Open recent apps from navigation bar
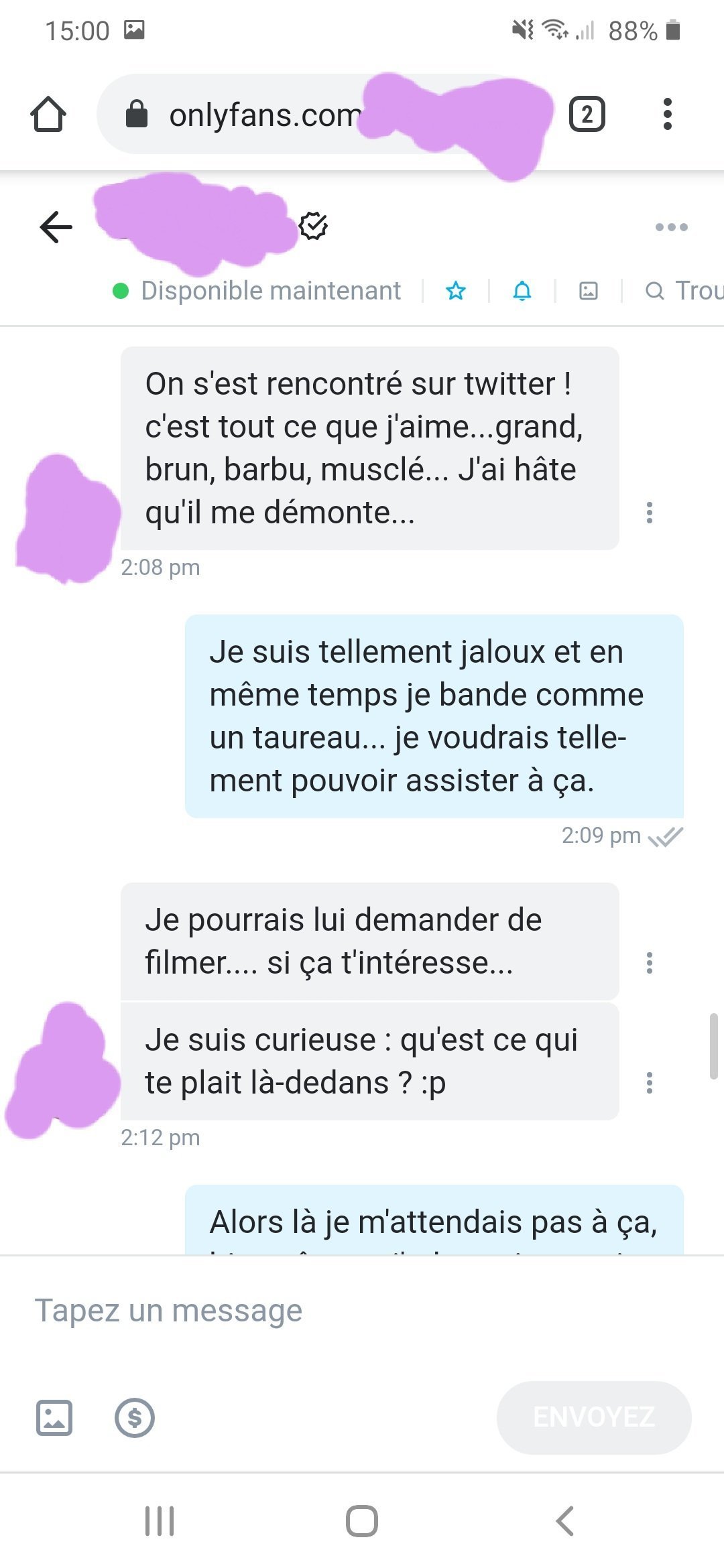This screenshot has height=1568, width=724. (160, 1521)
